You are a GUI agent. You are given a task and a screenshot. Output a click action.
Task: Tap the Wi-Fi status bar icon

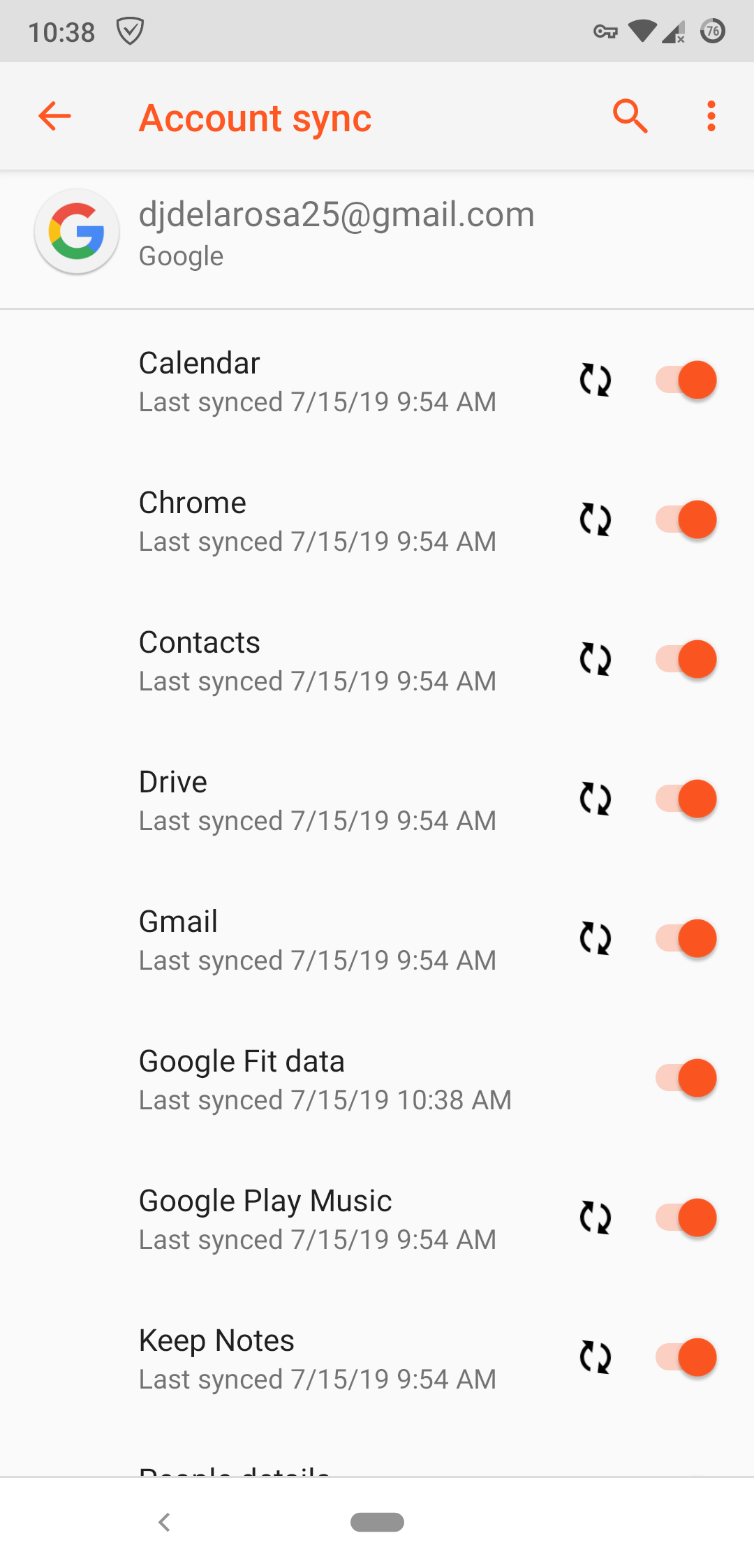(643, 31)
